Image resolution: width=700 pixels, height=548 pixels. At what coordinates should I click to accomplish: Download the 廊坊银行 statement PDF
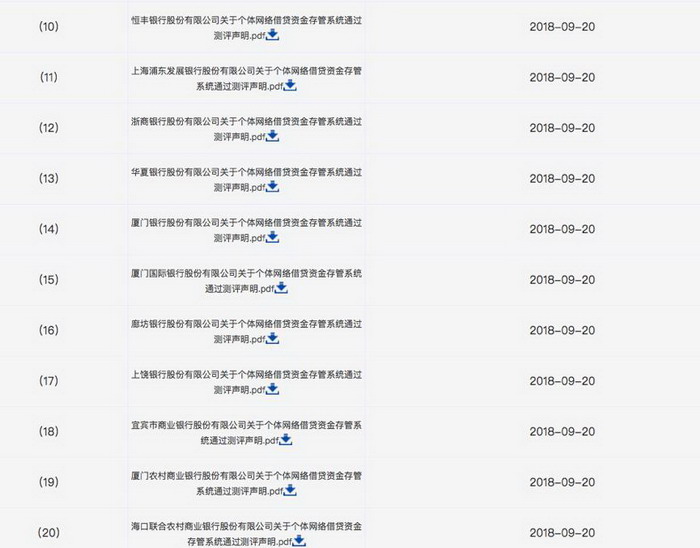(x=273, y=339)
